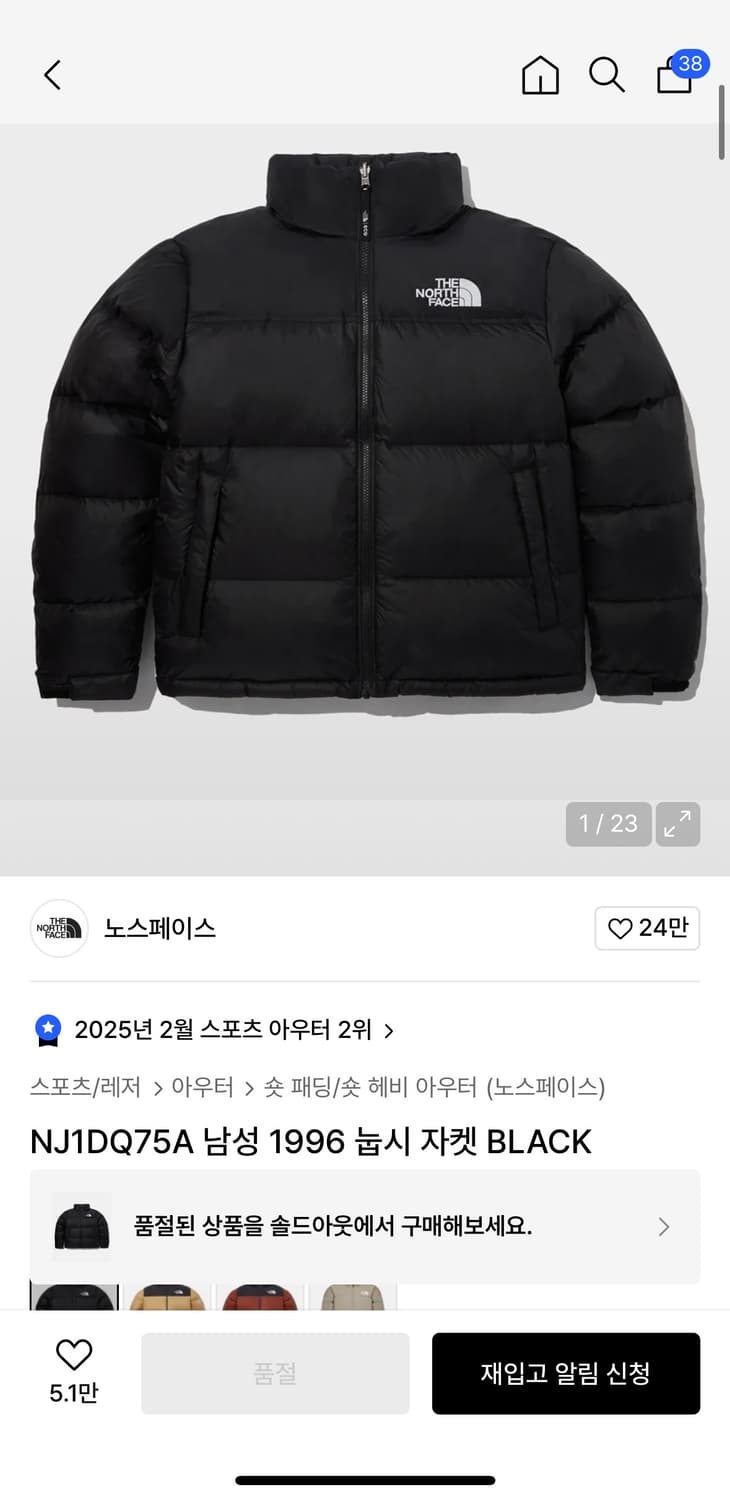Open the home icon in the top bar

click(x=540, y=75)
